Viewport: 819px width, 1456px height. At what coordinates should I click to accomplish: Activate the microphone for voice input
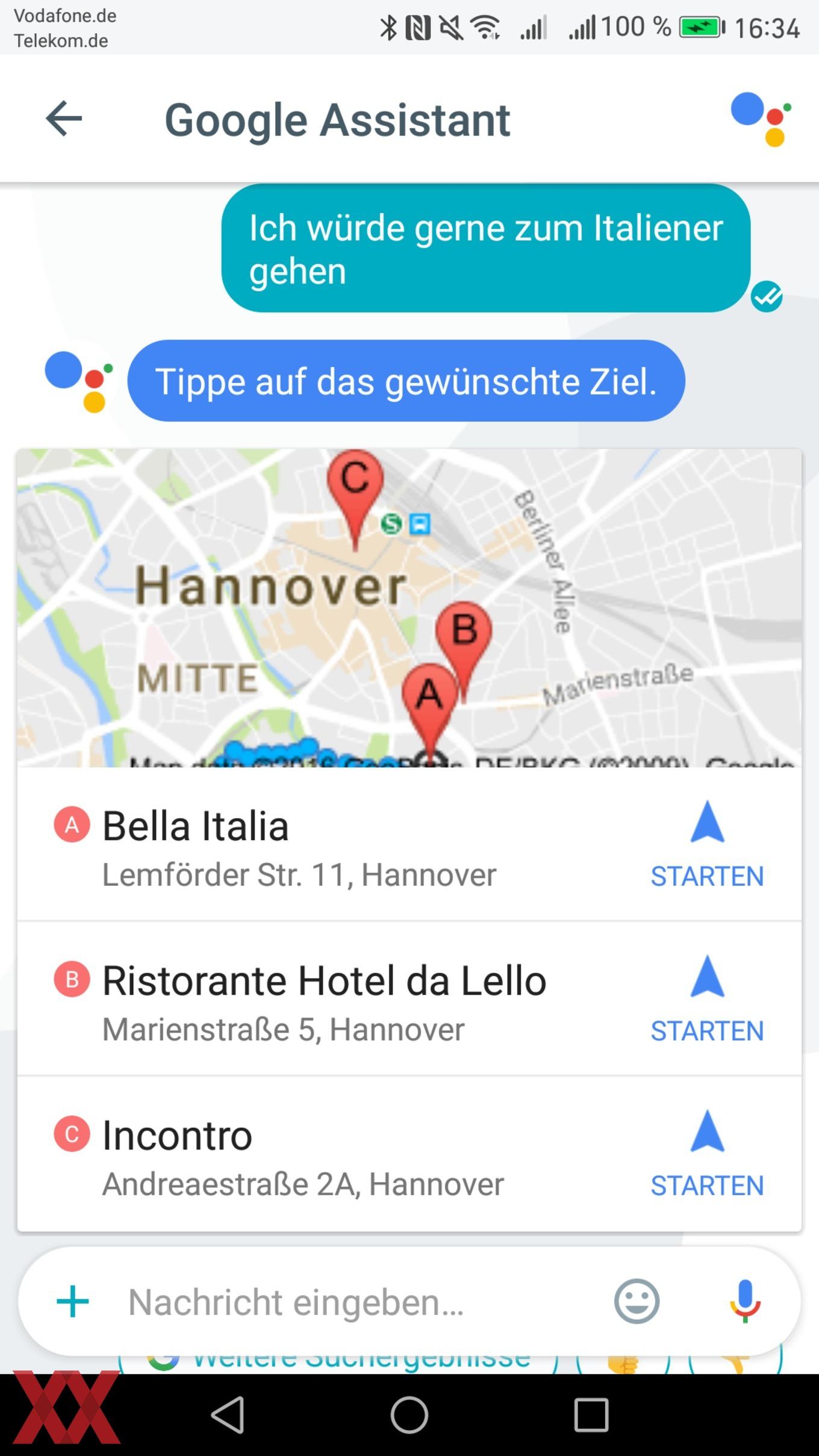tap(745, 1302)
